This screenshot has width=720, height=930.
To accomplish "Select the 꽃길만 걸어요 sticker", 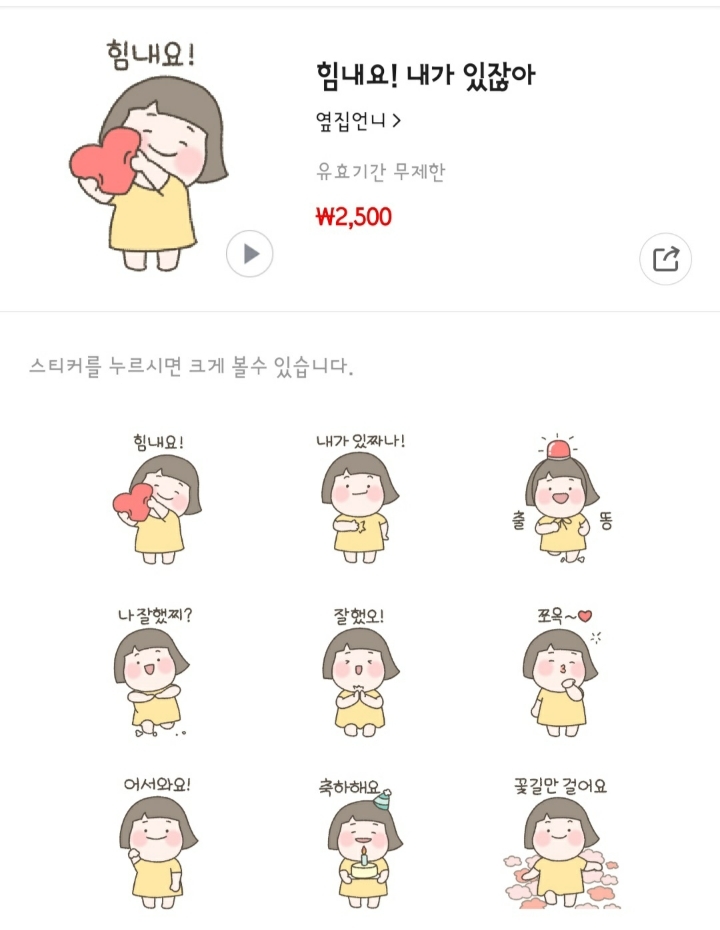I will 561,843.
